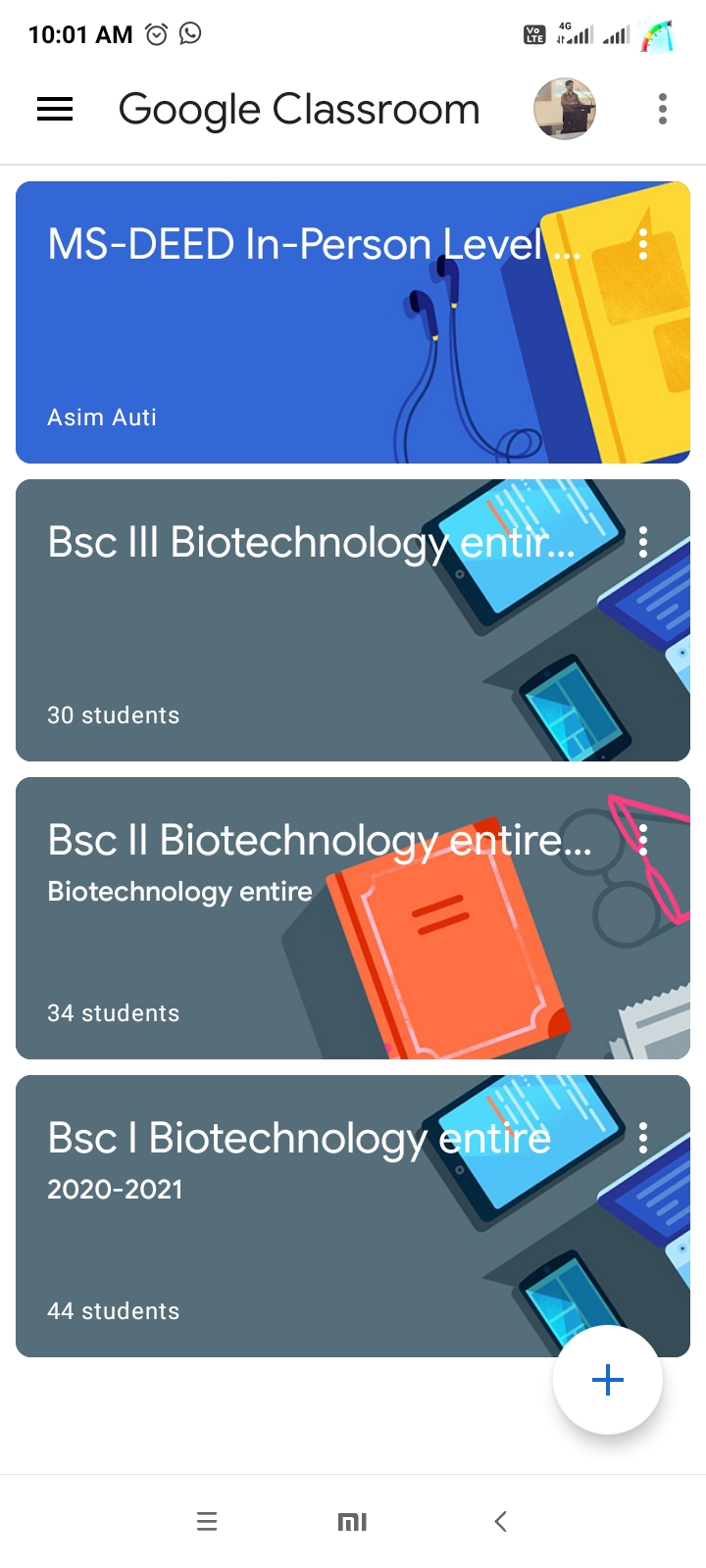The width and height of the screenshot is (706, 1568).
Task: Show more options for Bsc I Biotechnology
Action: pos(643,1138)
